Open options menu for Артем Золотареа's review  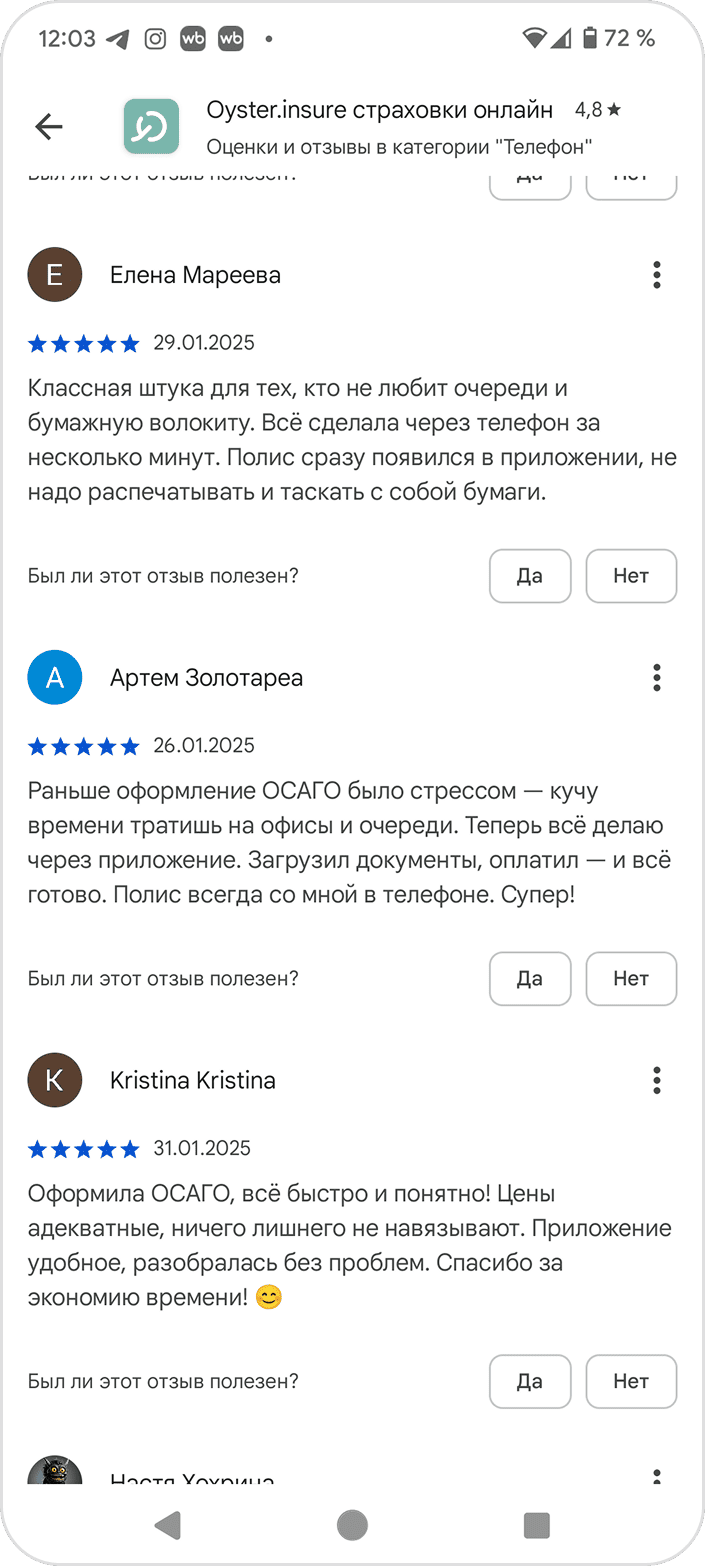pos(656,678)
